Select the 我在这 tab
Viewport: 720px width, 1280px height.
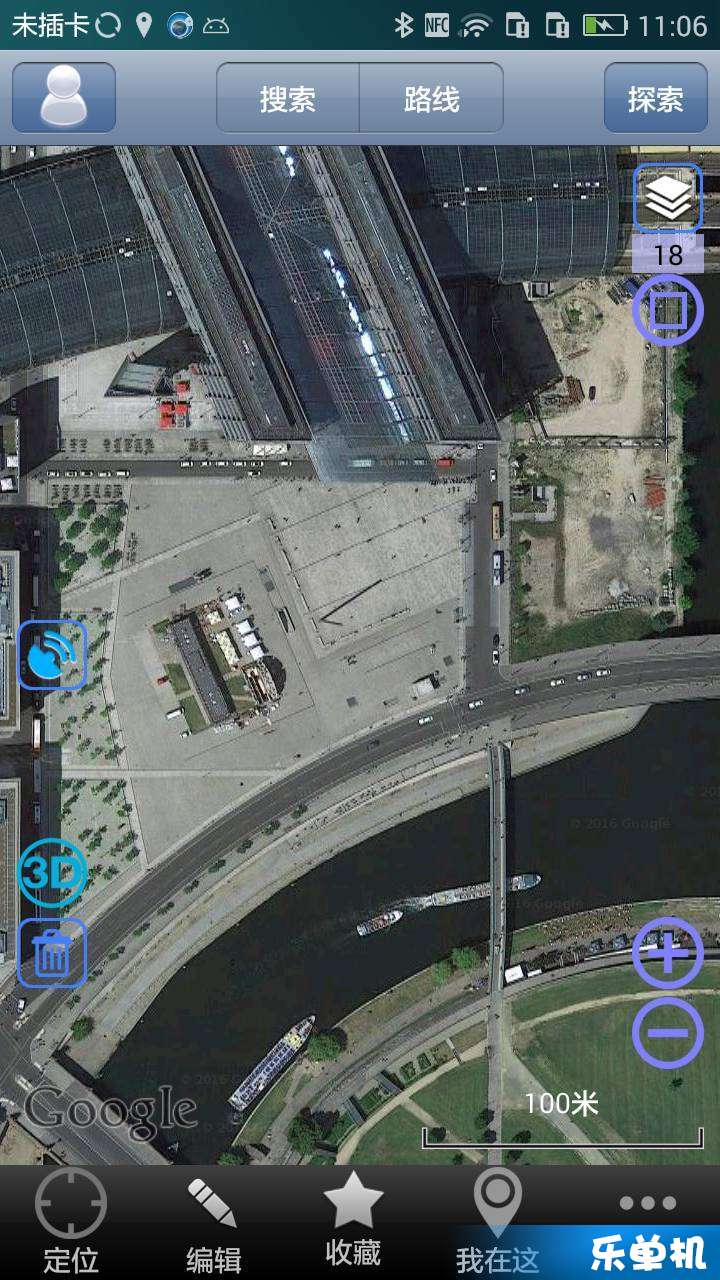coord(497,1222)
